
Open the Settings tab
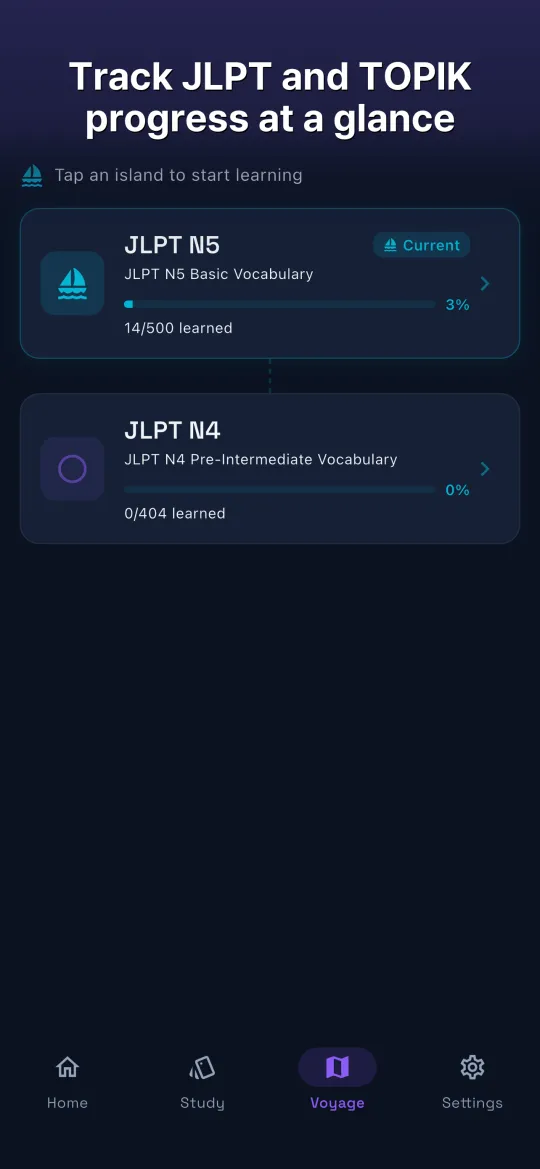472,1081
